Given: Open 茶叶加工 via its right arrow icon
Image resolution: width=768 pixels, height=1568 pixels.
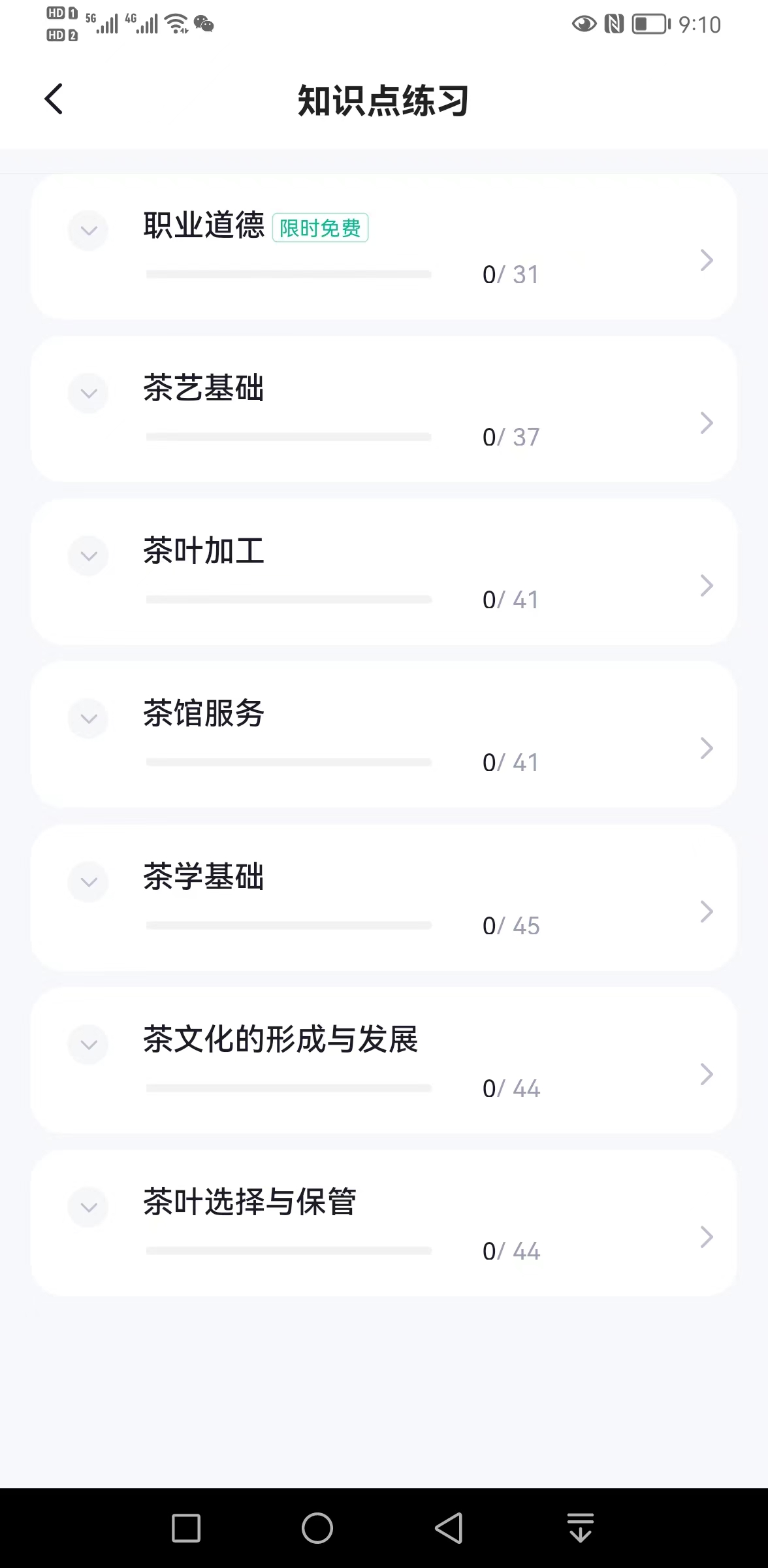Looking at the screenshot, I should click(x=707, y=585).
